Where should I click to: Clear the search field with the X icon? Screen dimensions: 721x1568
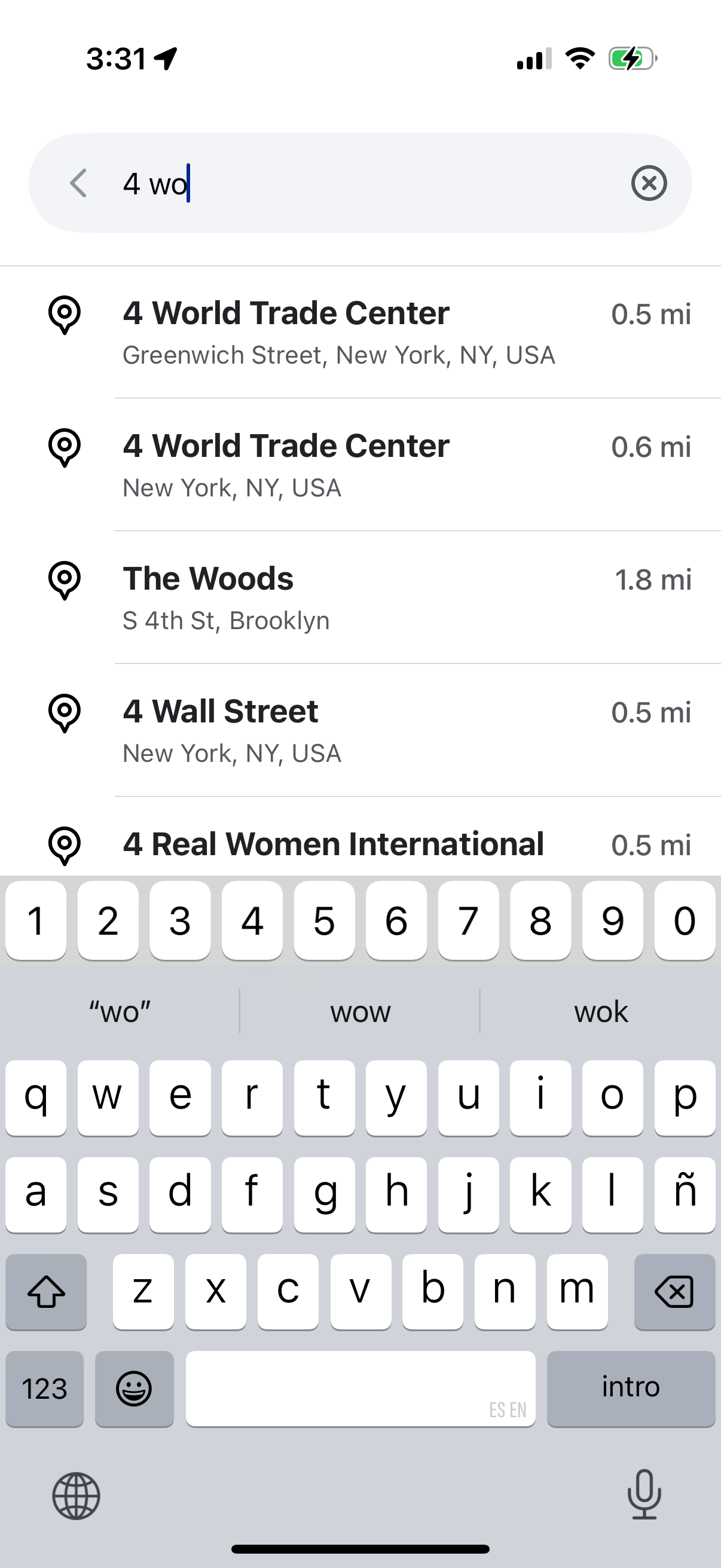click(x=649, y=182)
